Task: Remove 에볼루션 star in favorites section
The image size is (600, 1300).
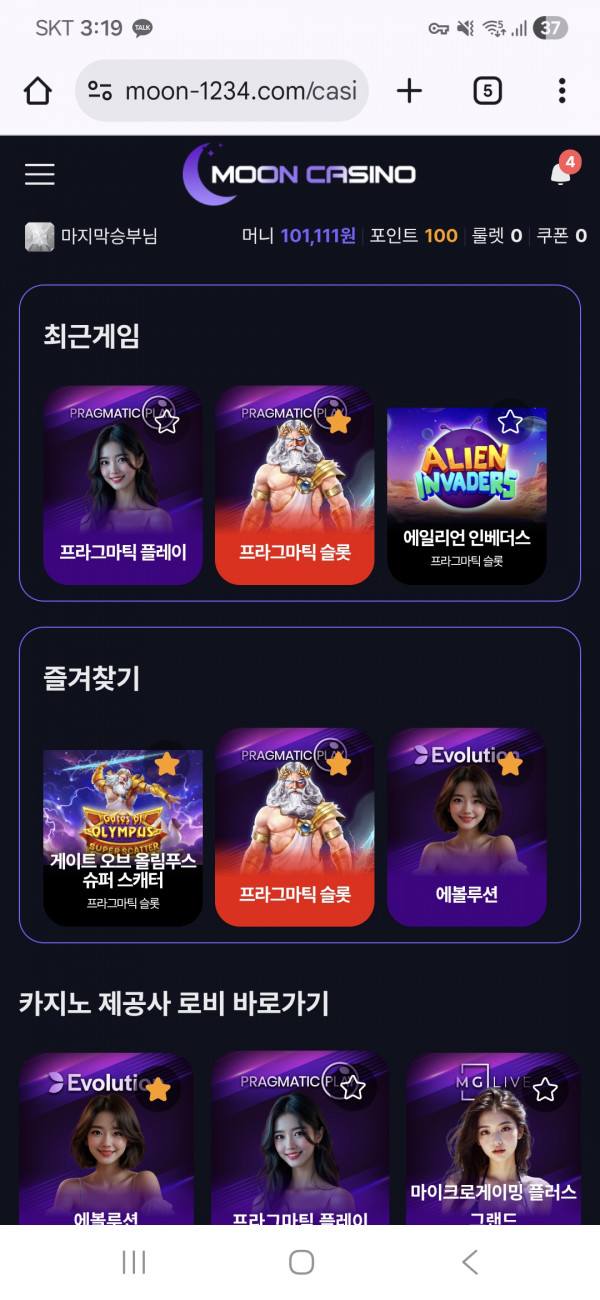Action: point(510,765)
